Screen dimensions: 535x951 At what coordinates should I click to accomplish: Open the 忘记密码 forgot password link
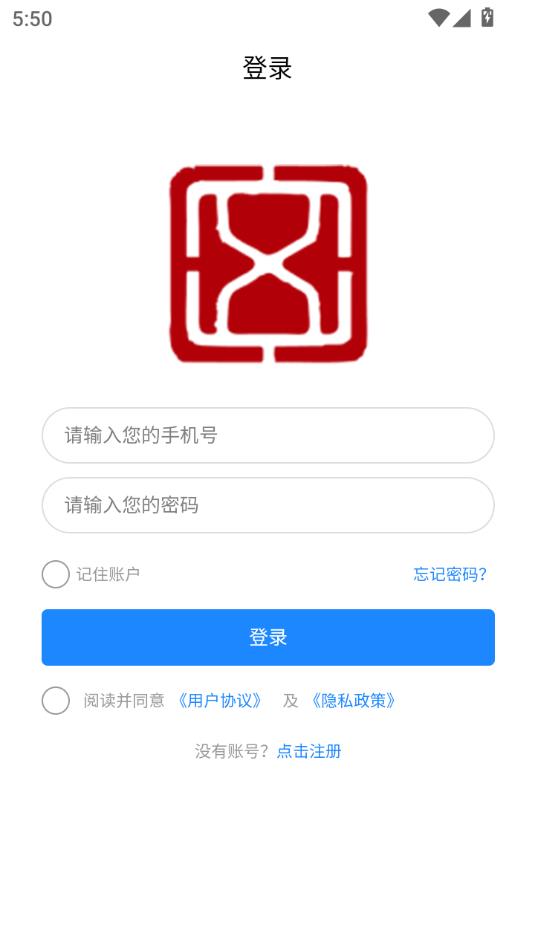[449, 574]
